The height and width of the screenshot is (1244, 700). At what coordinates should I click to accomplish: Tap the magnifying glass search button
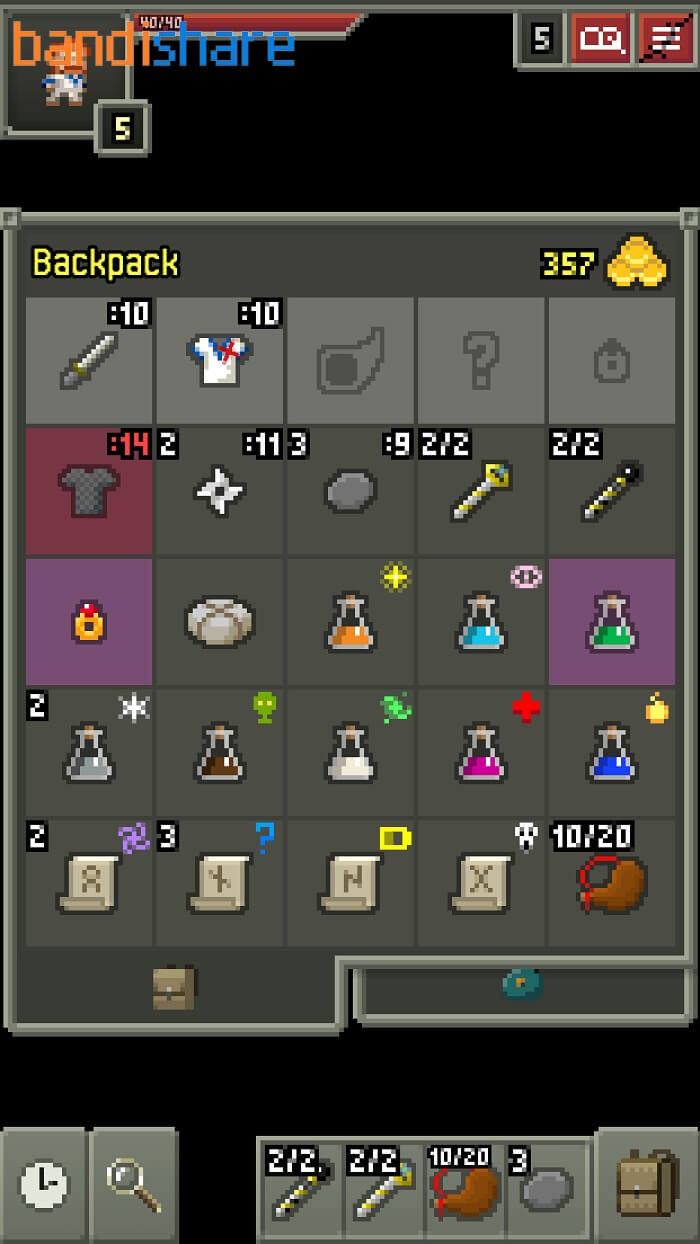[134, 1185]
